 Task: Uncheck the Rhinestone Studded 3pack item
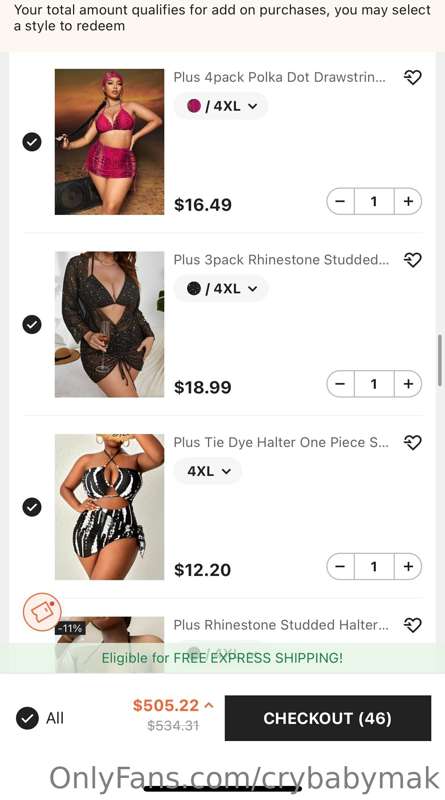point(32,324)
